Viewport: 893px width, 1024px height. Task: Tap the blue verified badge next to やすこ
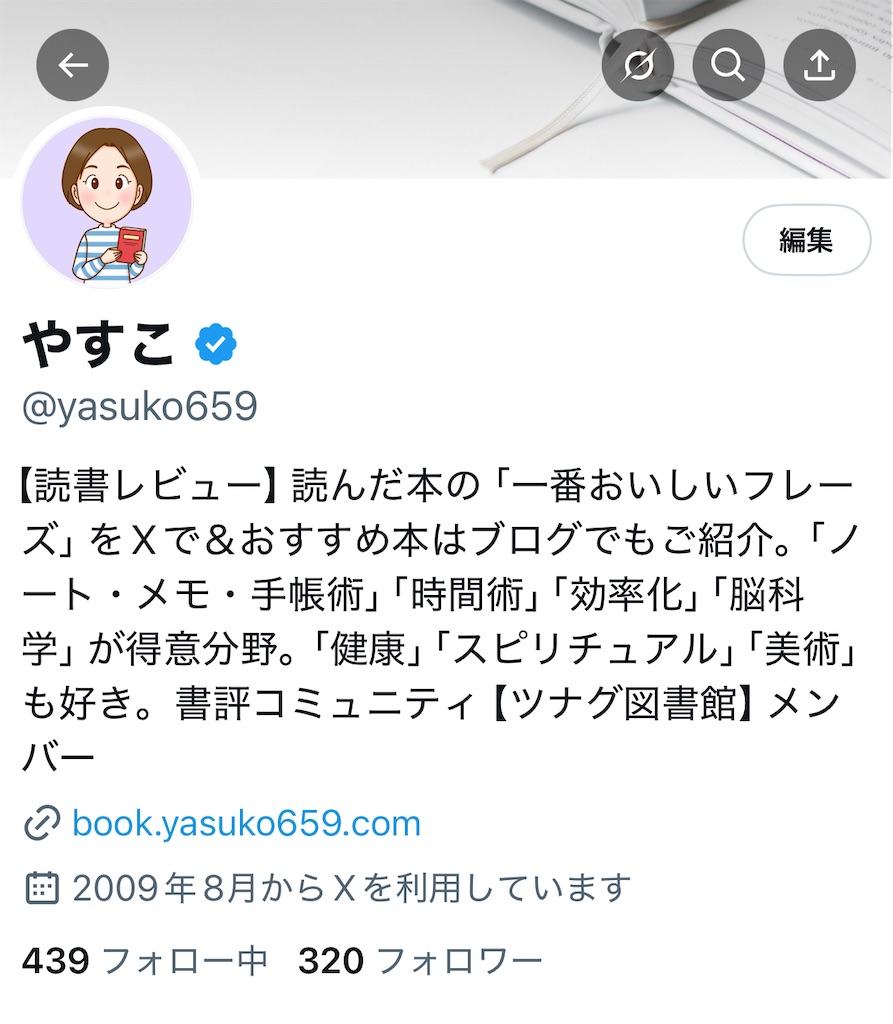[x=215, y=346]
